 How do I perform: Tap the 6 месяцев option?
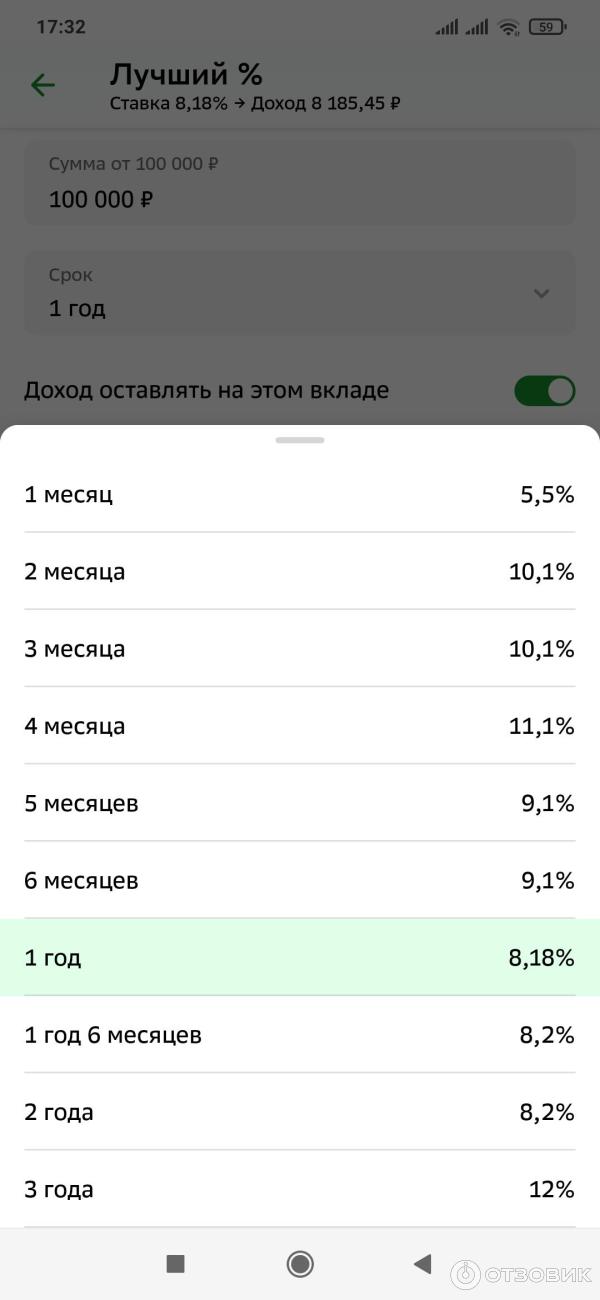[300, 880]
